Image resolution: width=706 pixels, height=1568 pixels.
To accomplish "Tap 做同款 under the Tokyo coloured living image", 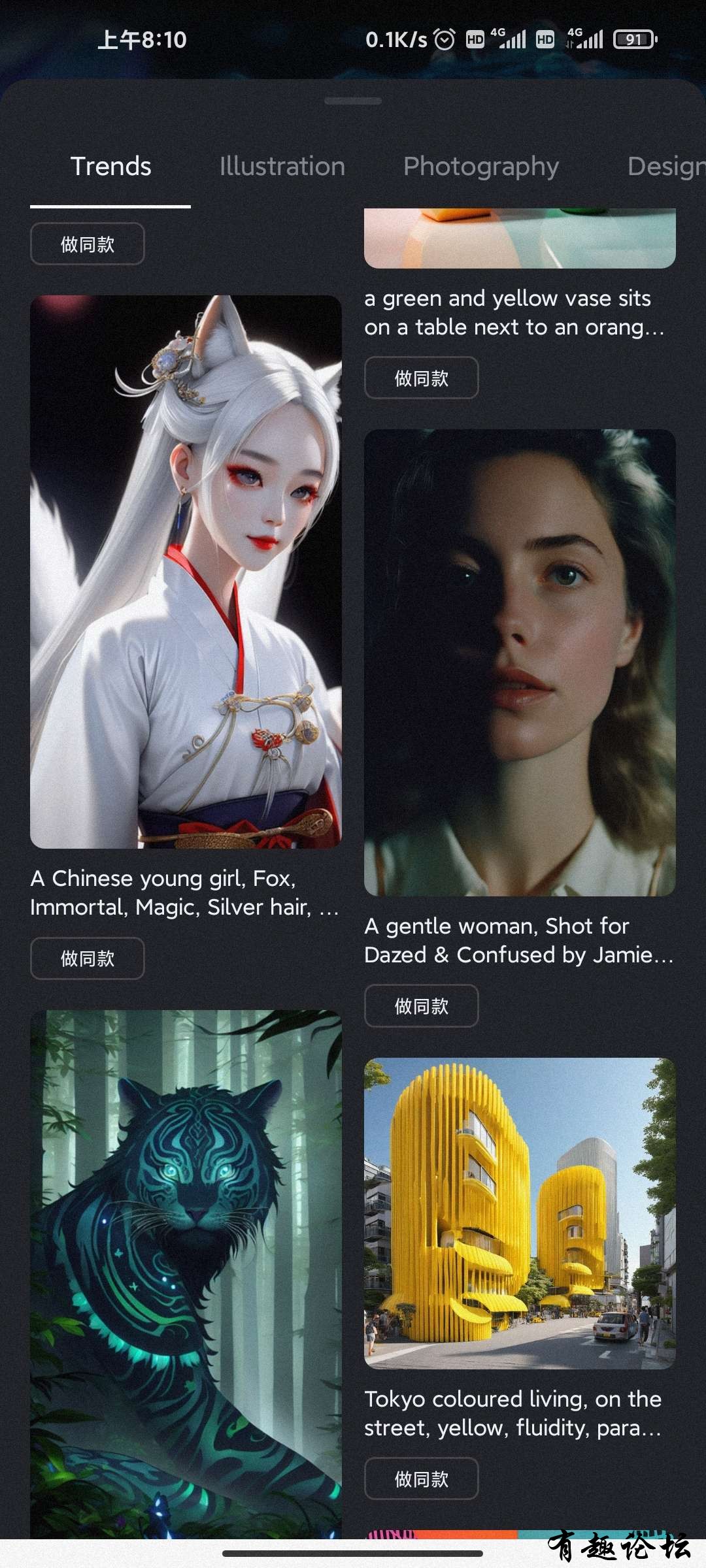I will pyautogui.click(x=421, y=1478).
